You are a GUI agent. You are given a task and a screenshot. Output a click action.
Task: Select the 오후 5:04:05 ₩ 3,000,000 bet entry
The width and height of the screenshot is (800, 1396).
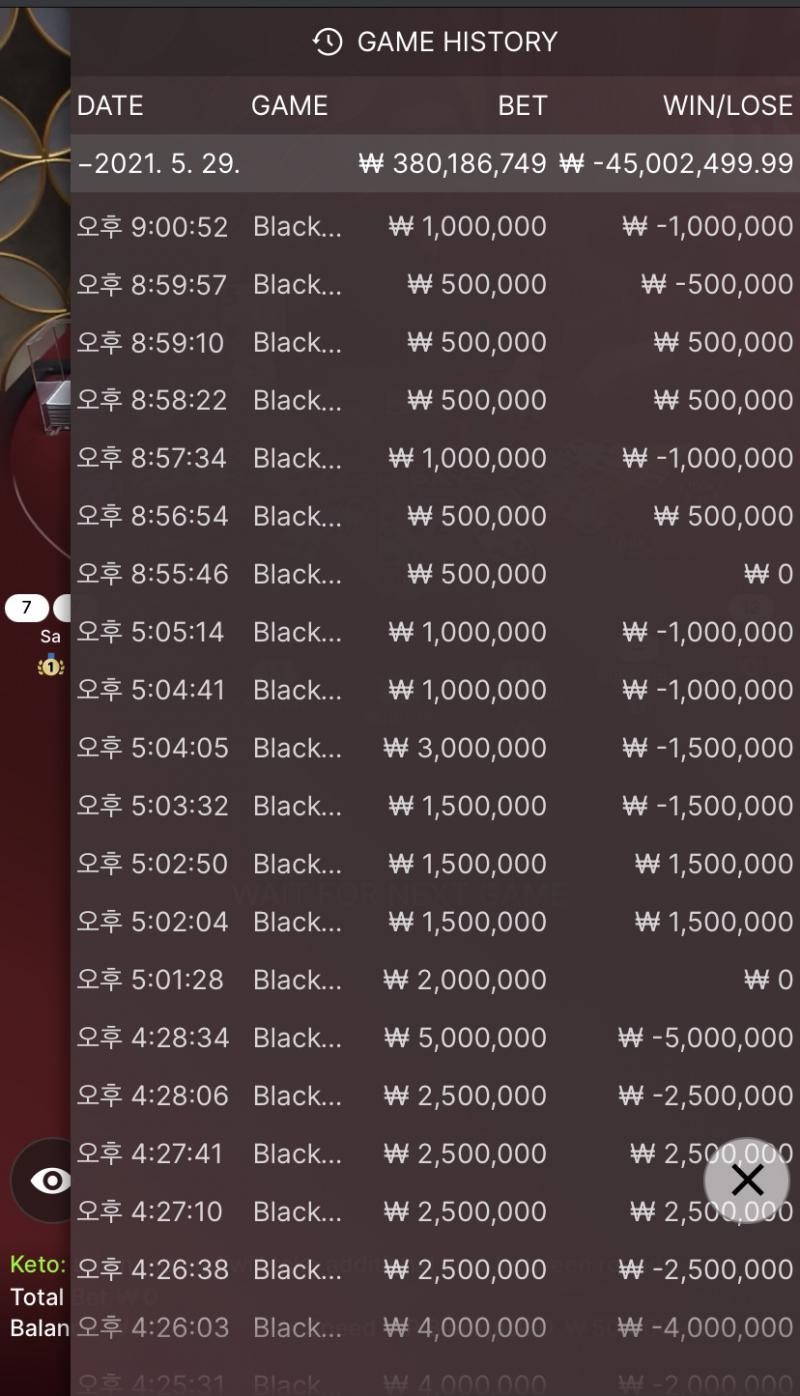(435, 749)
